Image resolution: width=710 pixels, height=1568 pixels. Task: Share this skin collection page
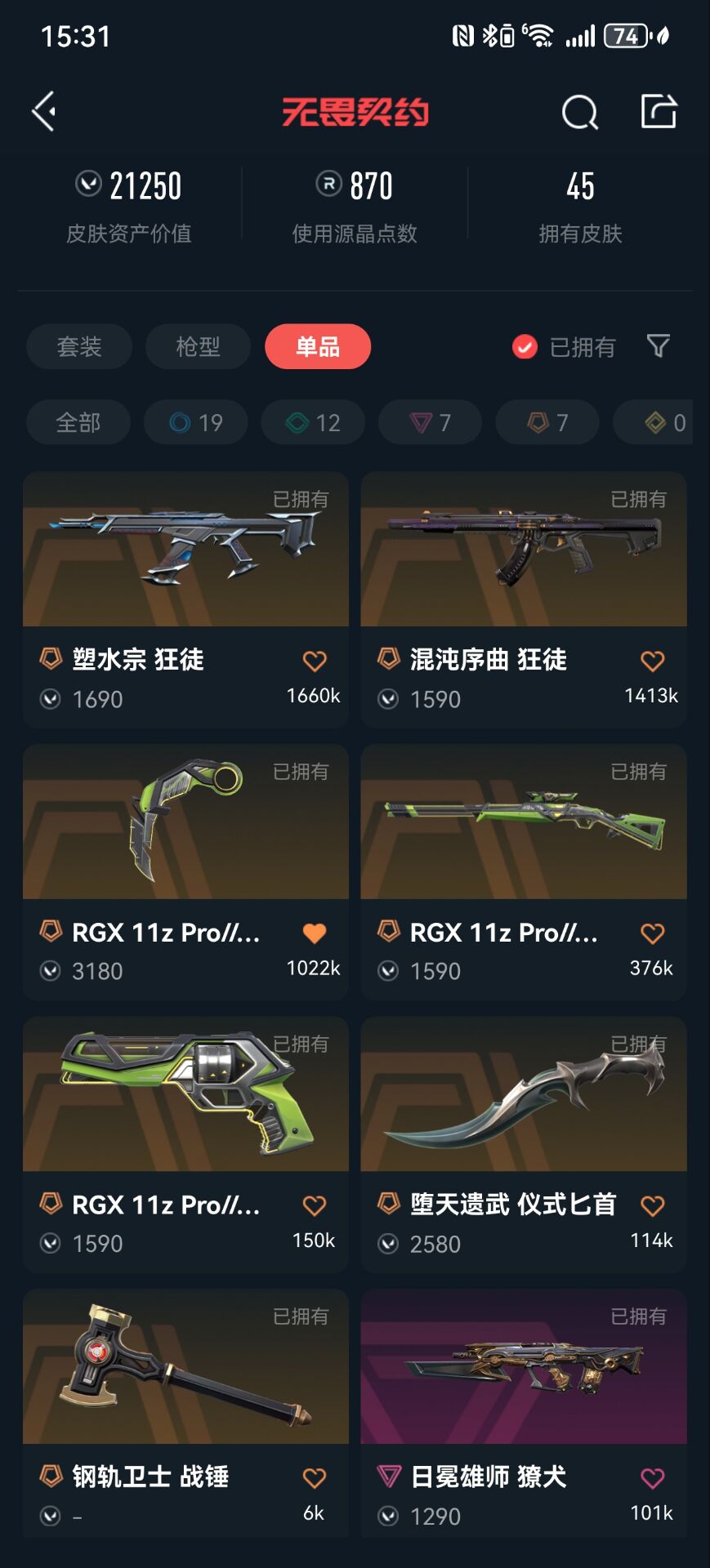(x=659, y=111)
